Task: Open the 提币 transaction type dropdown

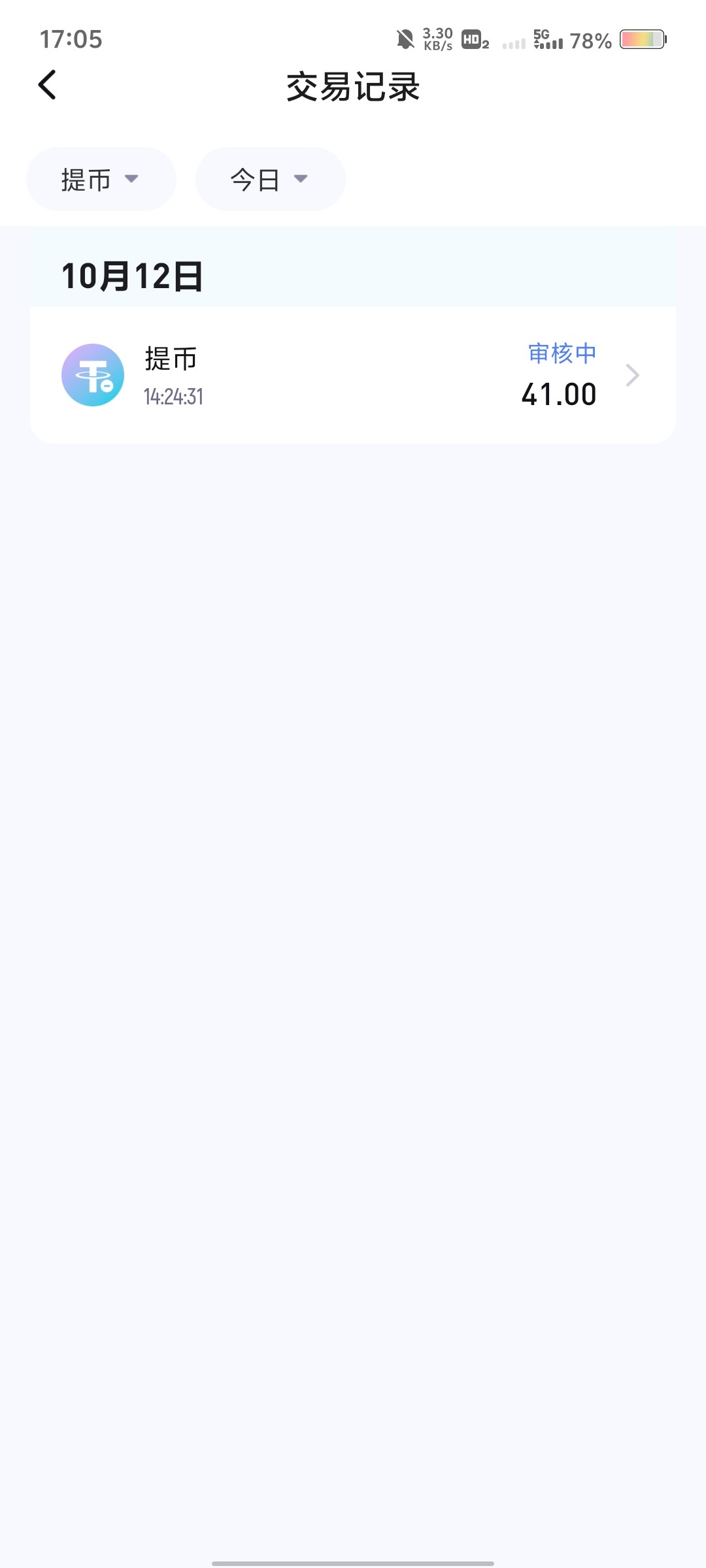Action: 101,179
